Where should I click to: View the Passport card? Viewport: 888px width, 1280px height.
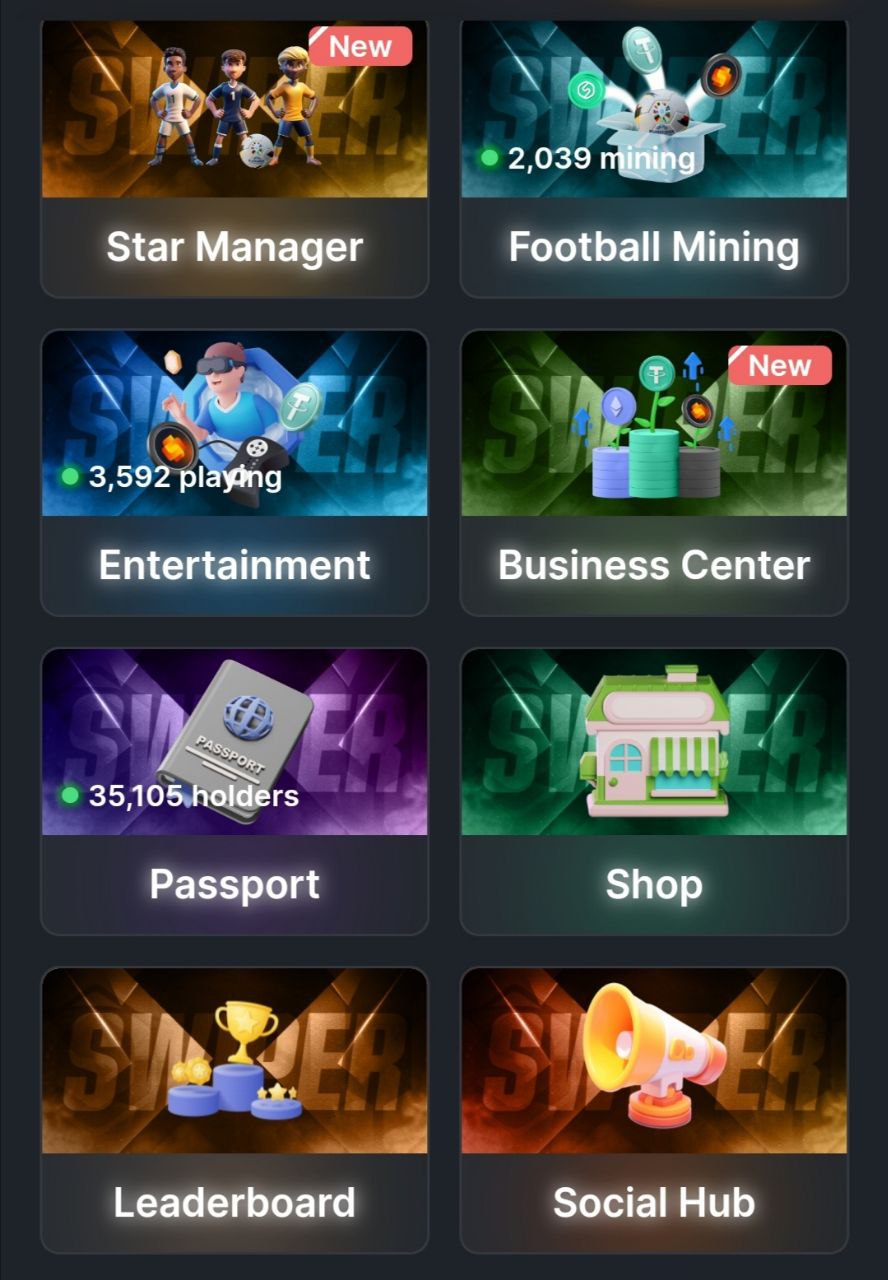[234, 790]
